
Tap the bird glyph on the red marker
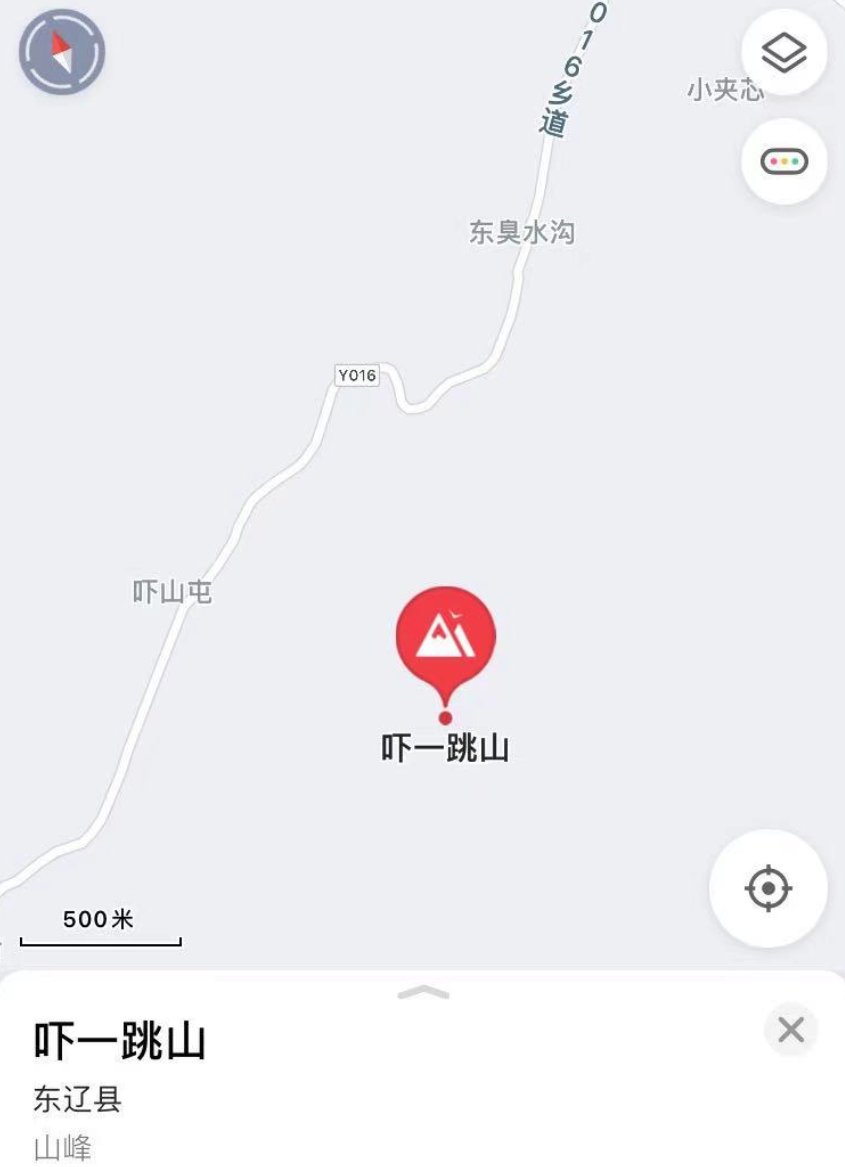coord(456,617)
